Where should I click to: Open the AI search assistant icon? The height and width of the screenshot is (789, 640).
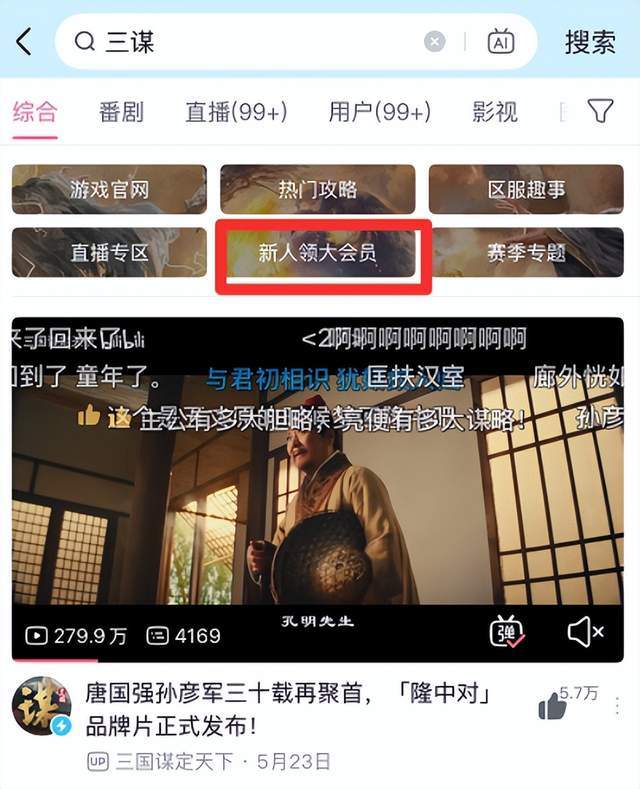click(500, 41)
